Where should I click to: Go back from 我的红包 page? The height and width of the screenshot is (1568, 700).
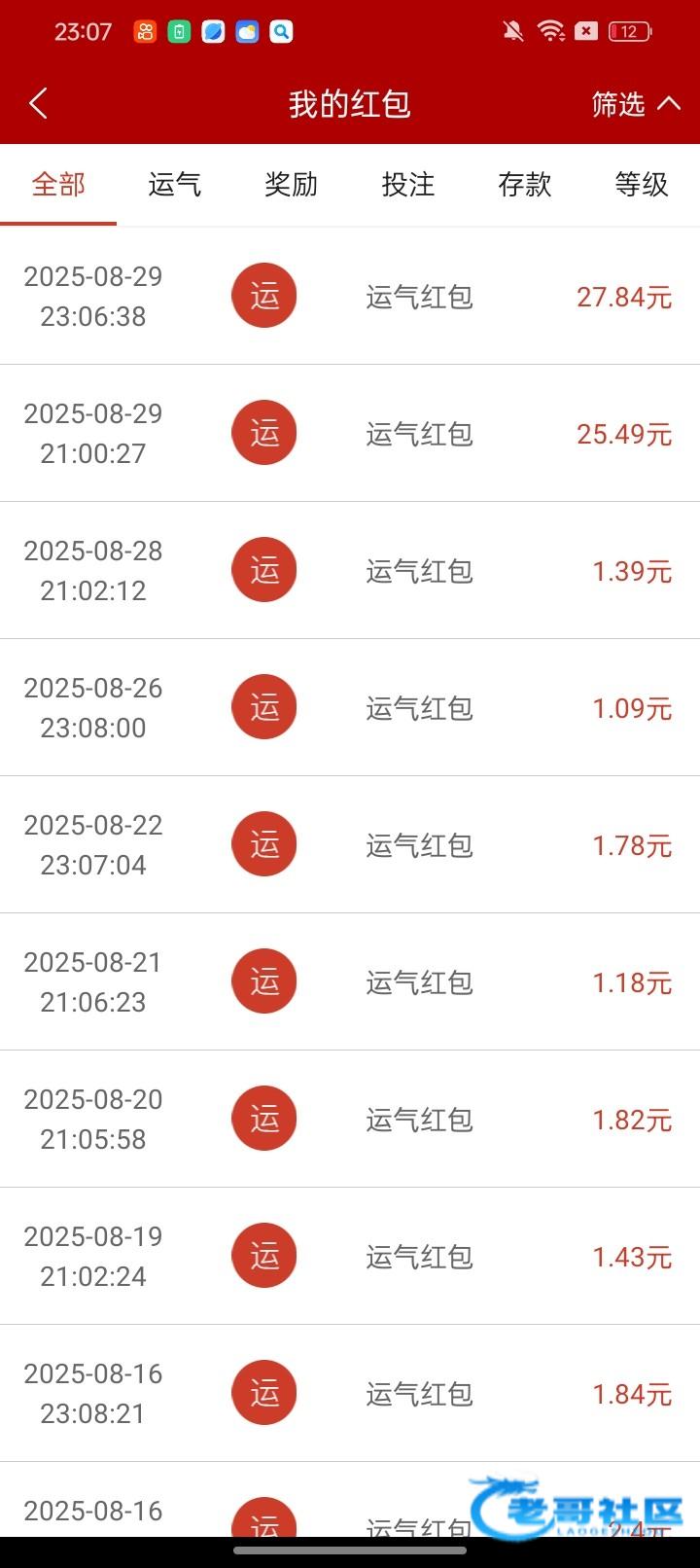[x=39, y=103]
